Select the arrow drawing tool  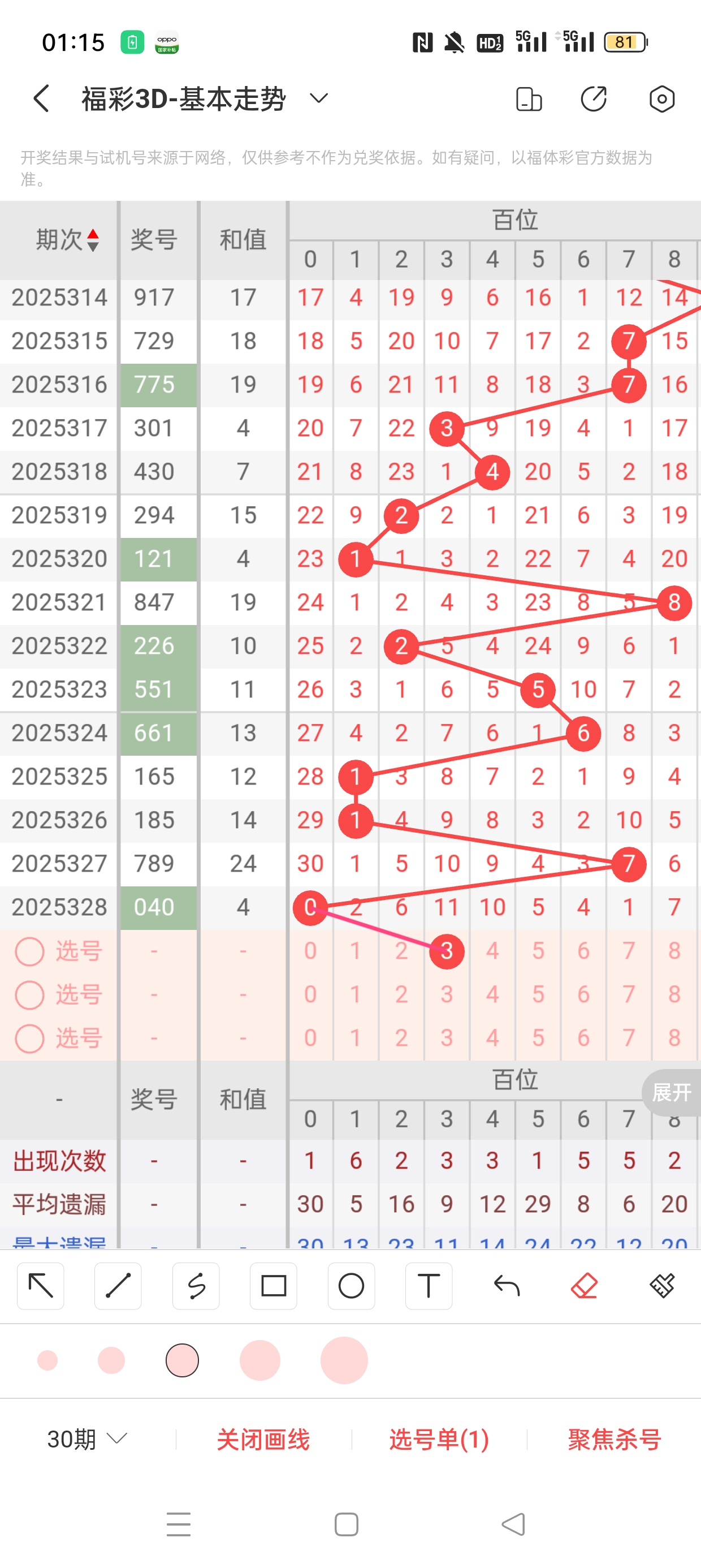(41, 1286)
